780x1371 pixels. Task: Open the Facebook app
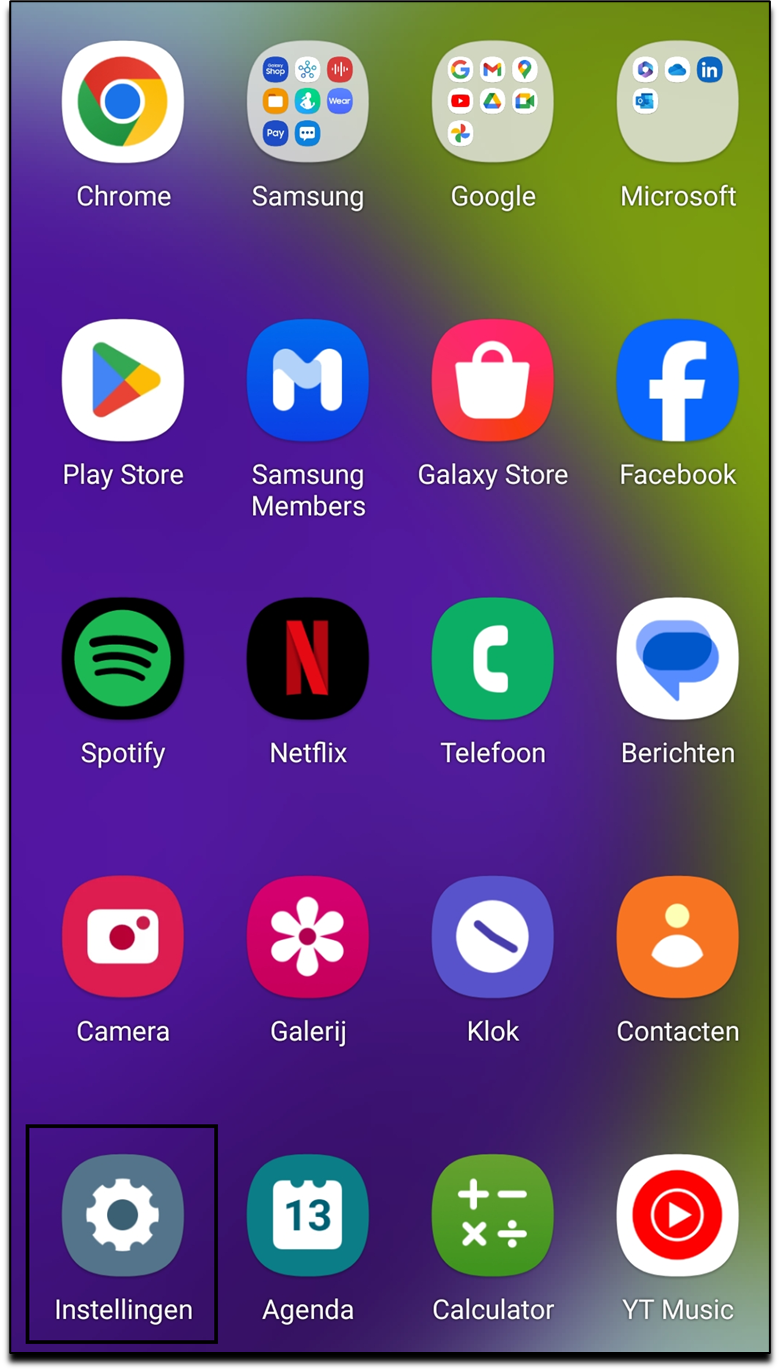[678, 380]
